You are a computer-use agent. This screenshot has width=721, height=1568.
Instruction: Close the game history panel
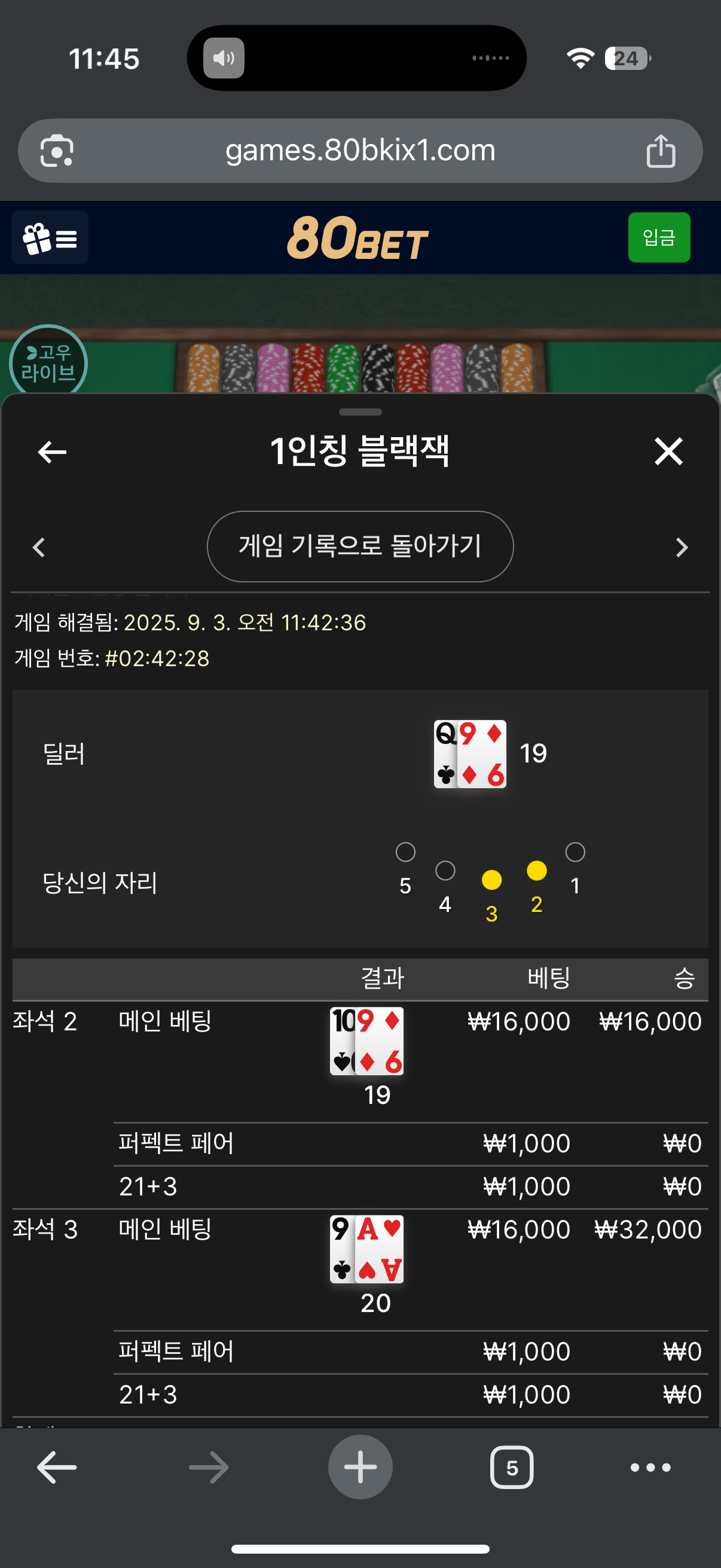click(x=668, y=452)
